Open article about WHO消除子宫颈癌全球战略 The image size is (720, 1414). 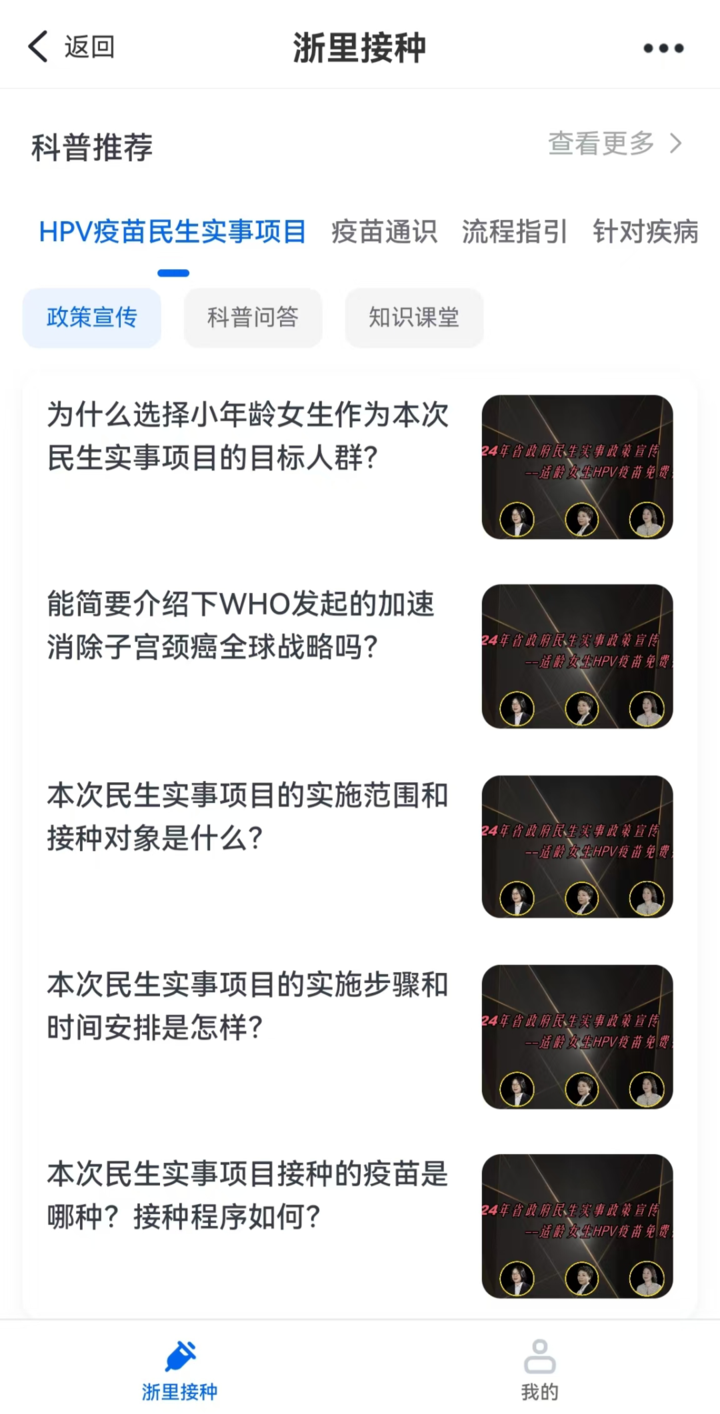(x=241, y=626)
